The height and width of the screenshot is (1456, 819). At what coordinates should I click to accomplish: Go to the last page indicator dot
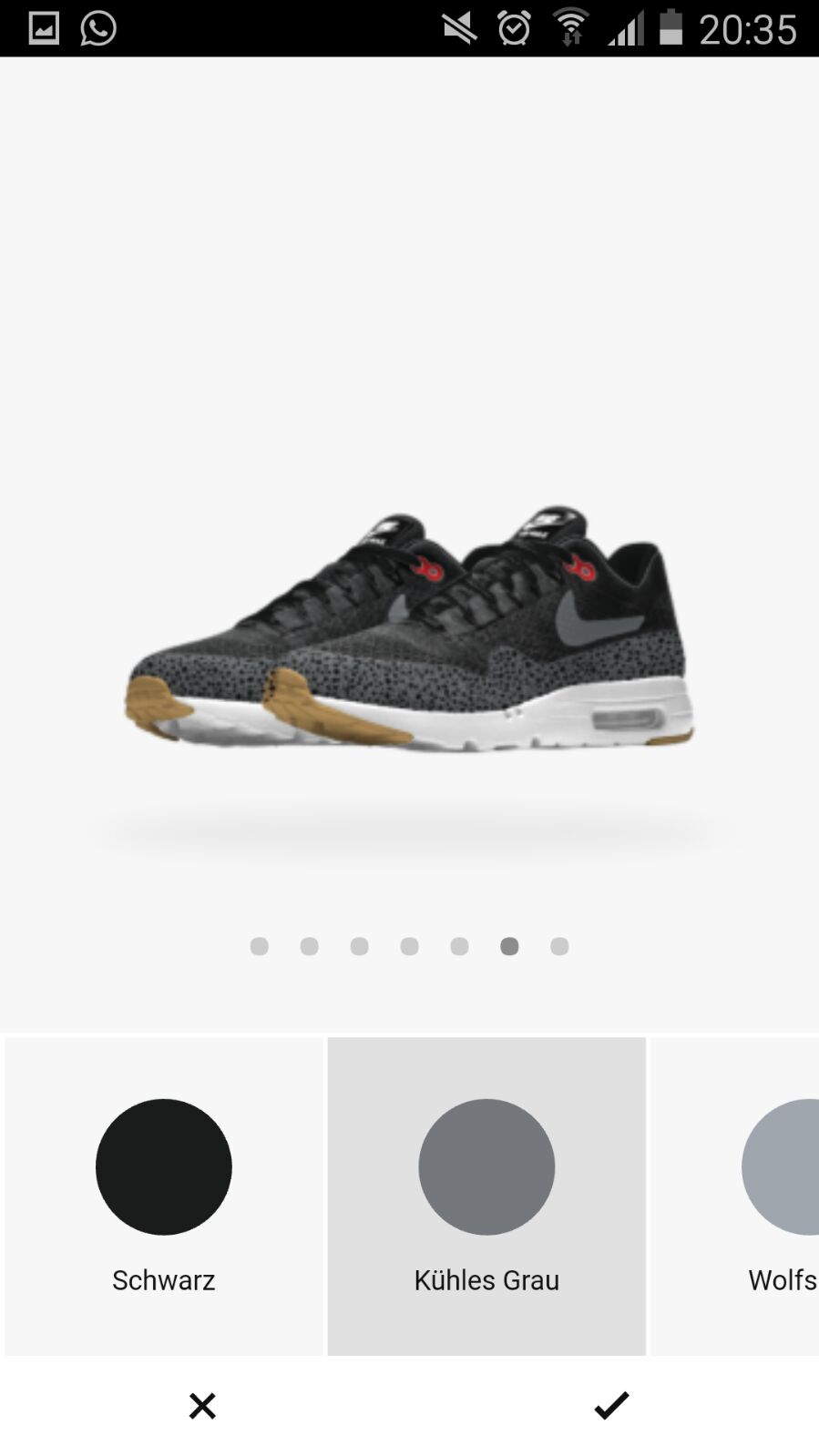[x=559, y=947]
